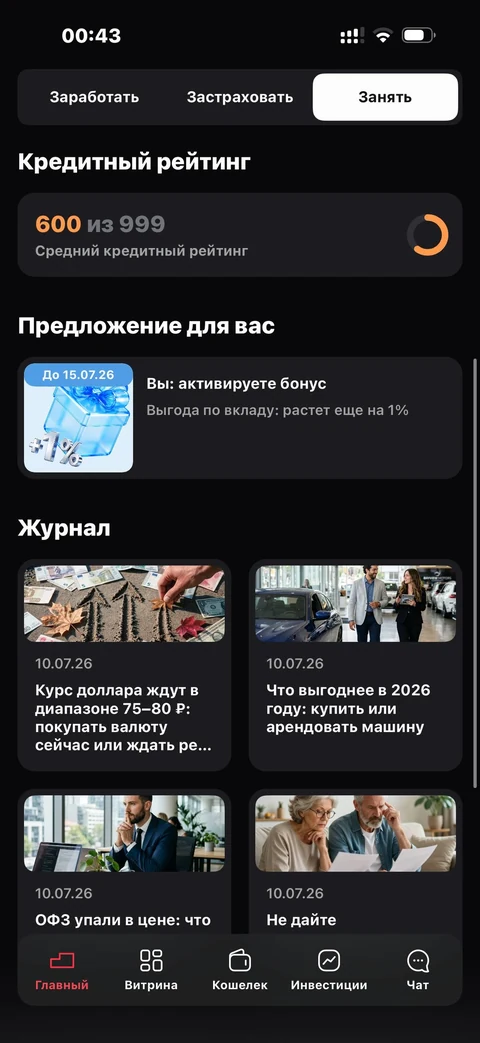Switch to the Инвестиции tab

(x=328, y=970)
